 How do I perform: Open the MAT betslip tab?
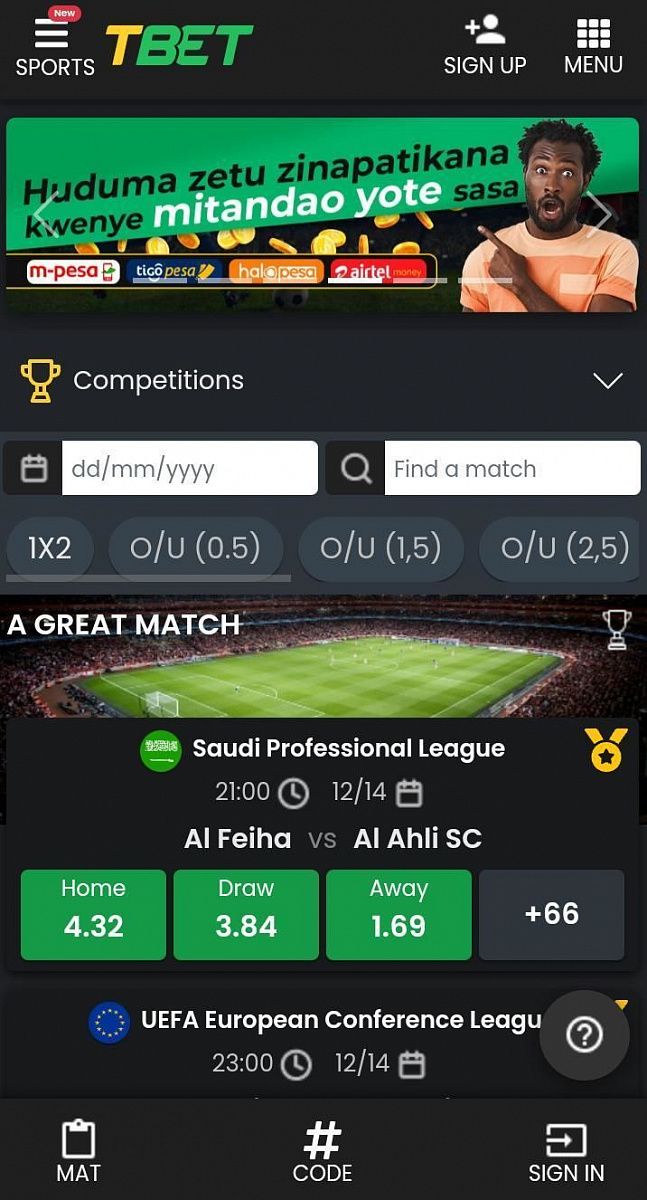pyautogui.click(x=78, y=1152)
